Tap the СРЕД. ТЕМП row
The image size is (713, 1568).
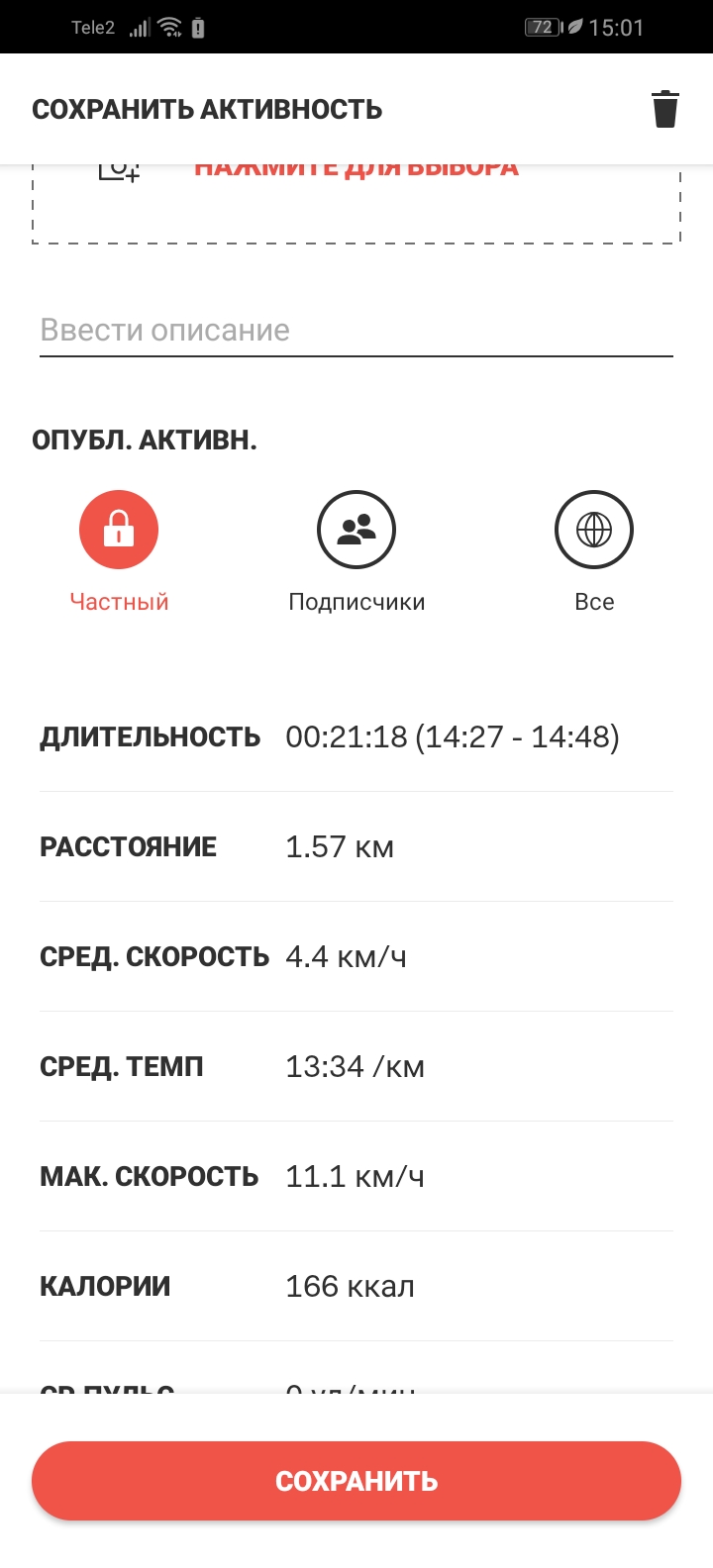tap(356, 1066)
